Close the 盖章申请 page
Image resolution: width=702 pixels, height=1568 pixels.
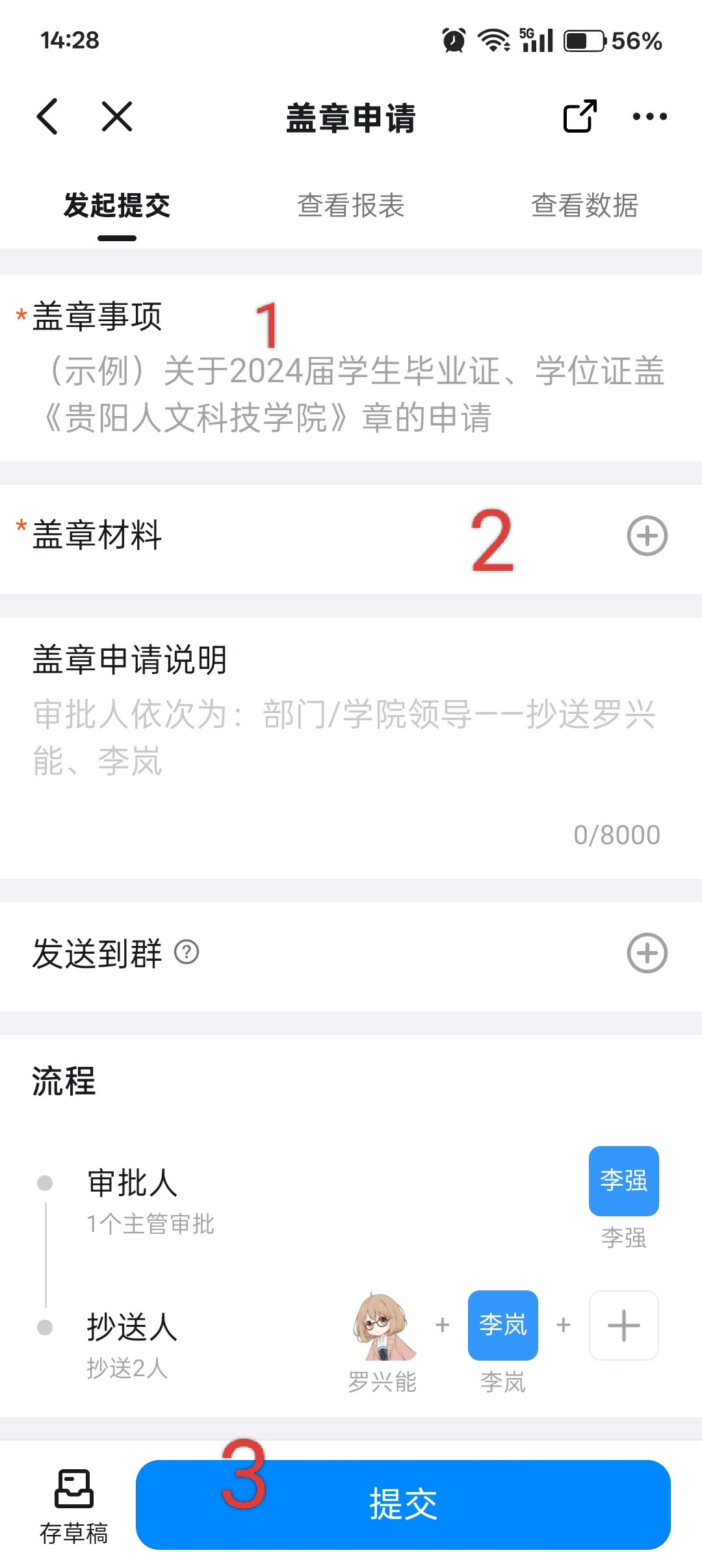pos(117,117)
